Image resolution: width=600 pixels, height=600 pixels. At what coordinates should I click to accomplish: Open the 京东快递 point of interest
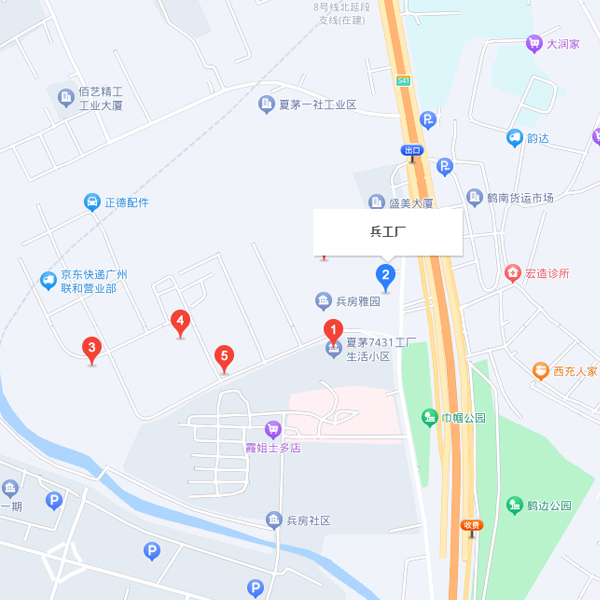[x=47, y=281]
